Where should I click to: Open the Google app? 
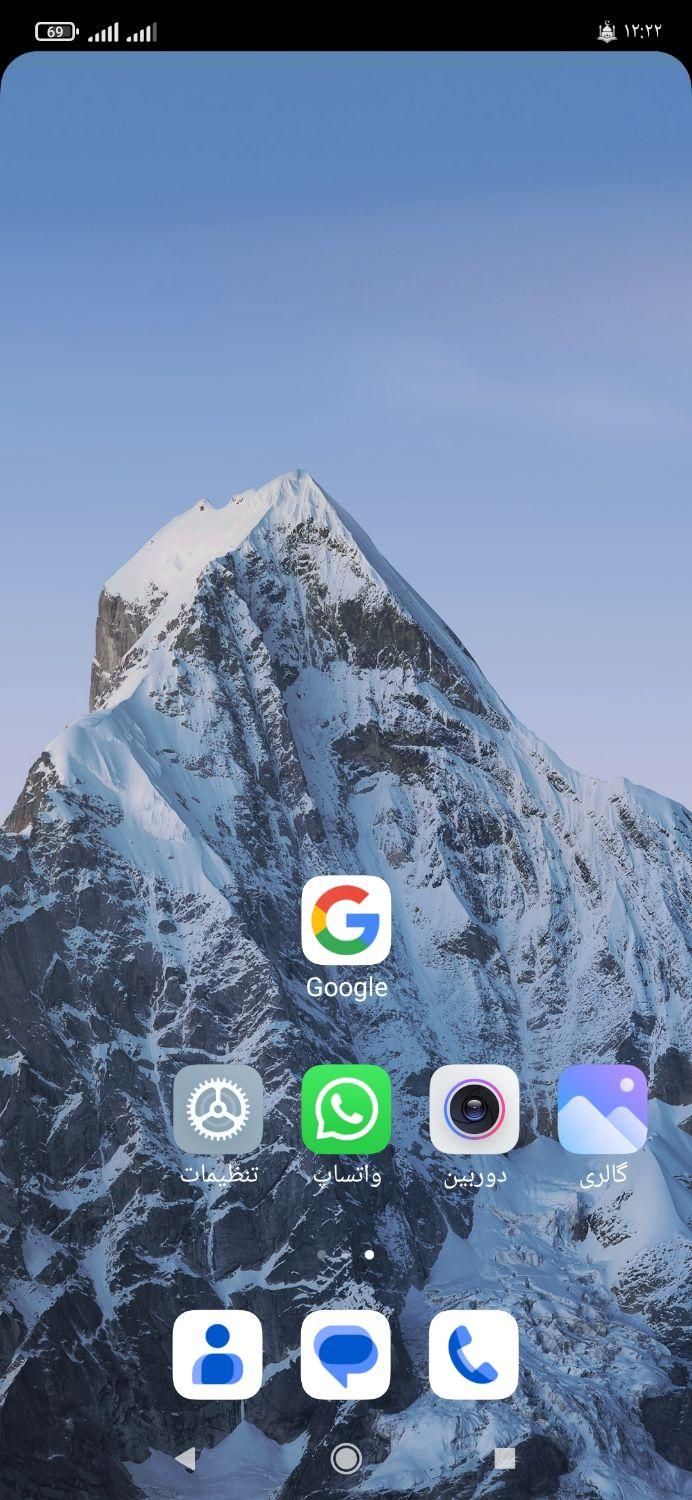click(x=346, y=920)
